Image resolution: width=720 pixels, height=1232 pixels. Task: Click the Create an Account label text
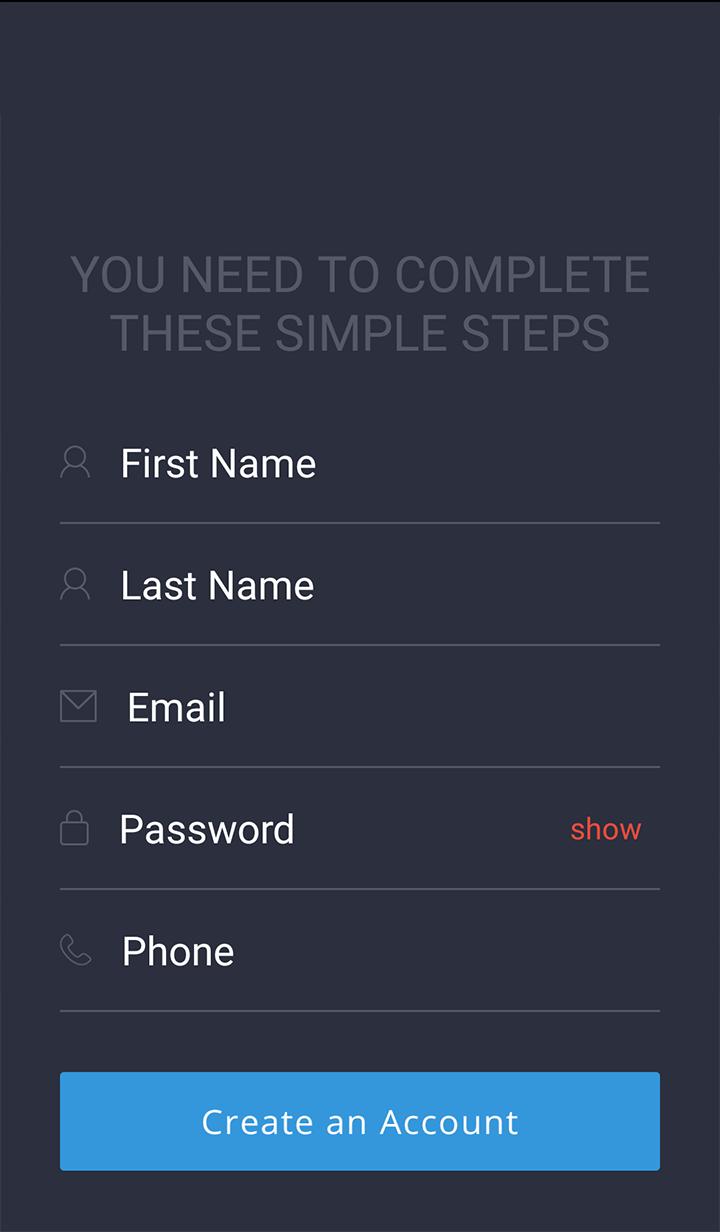360,1121
